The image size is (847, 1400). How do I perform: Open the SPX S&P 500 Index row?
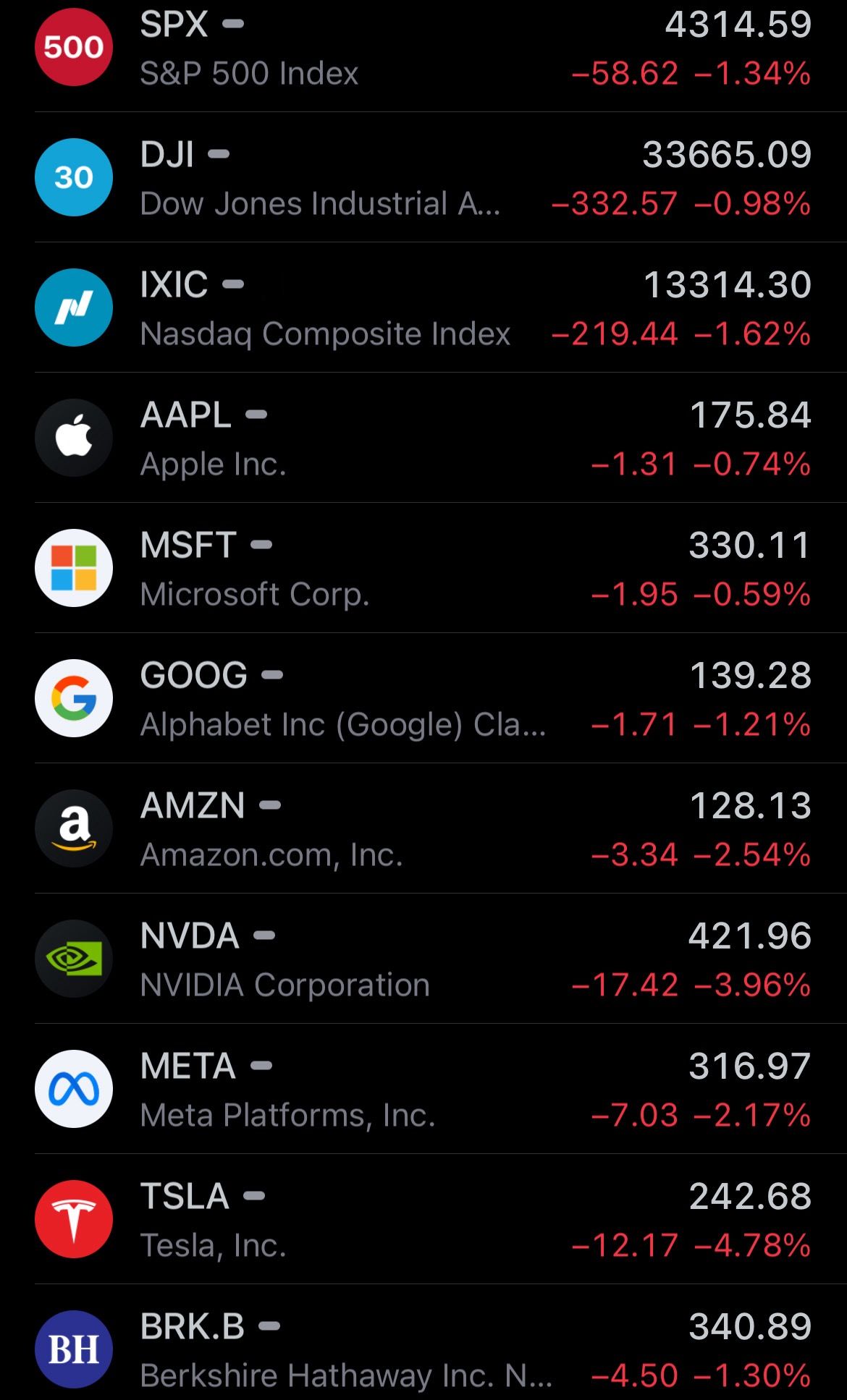[423, 49]
